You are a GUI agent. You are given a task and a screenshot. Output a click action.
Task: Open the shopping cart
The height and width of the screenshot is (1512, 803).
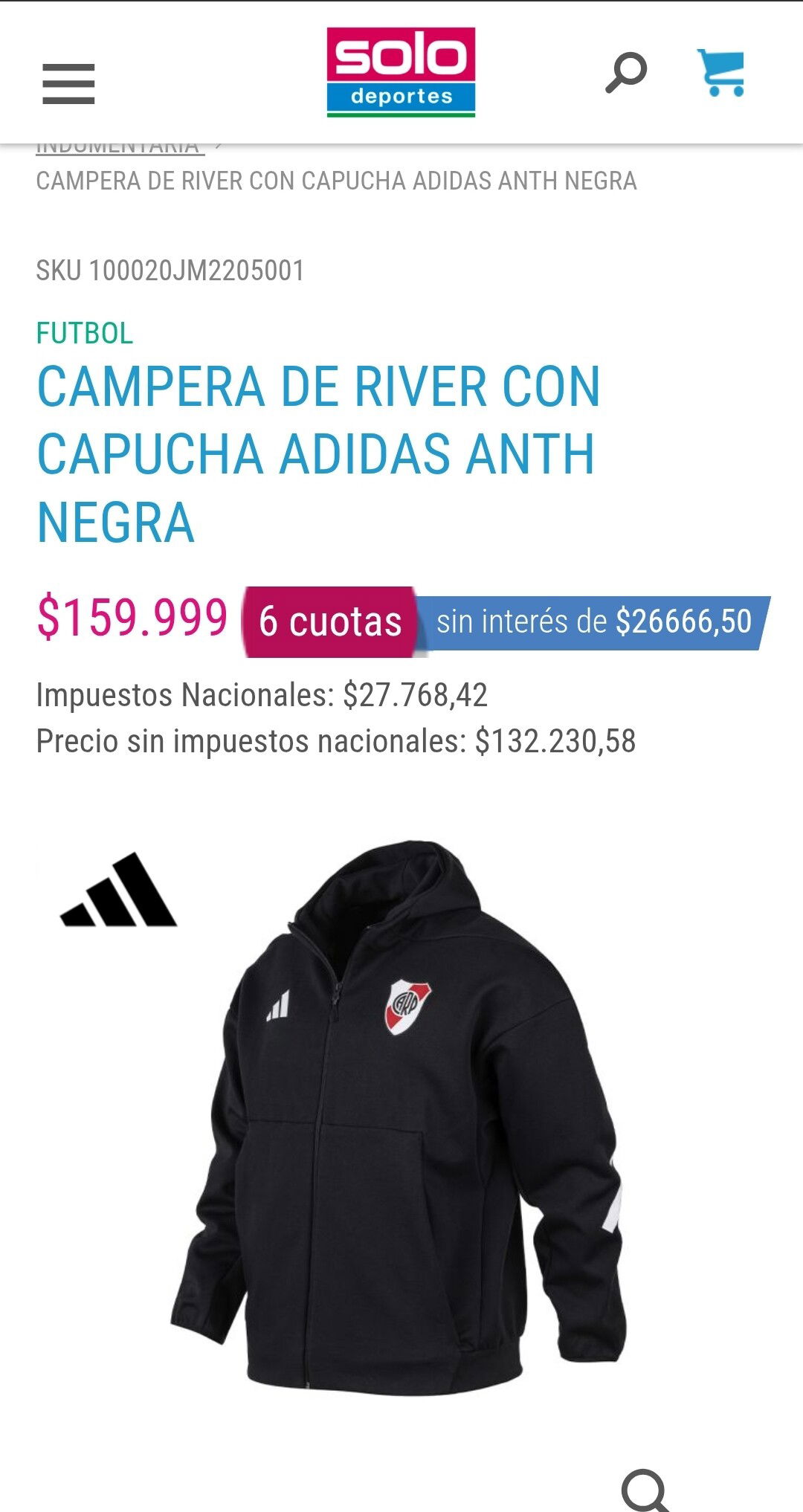[x=720, y=72]
